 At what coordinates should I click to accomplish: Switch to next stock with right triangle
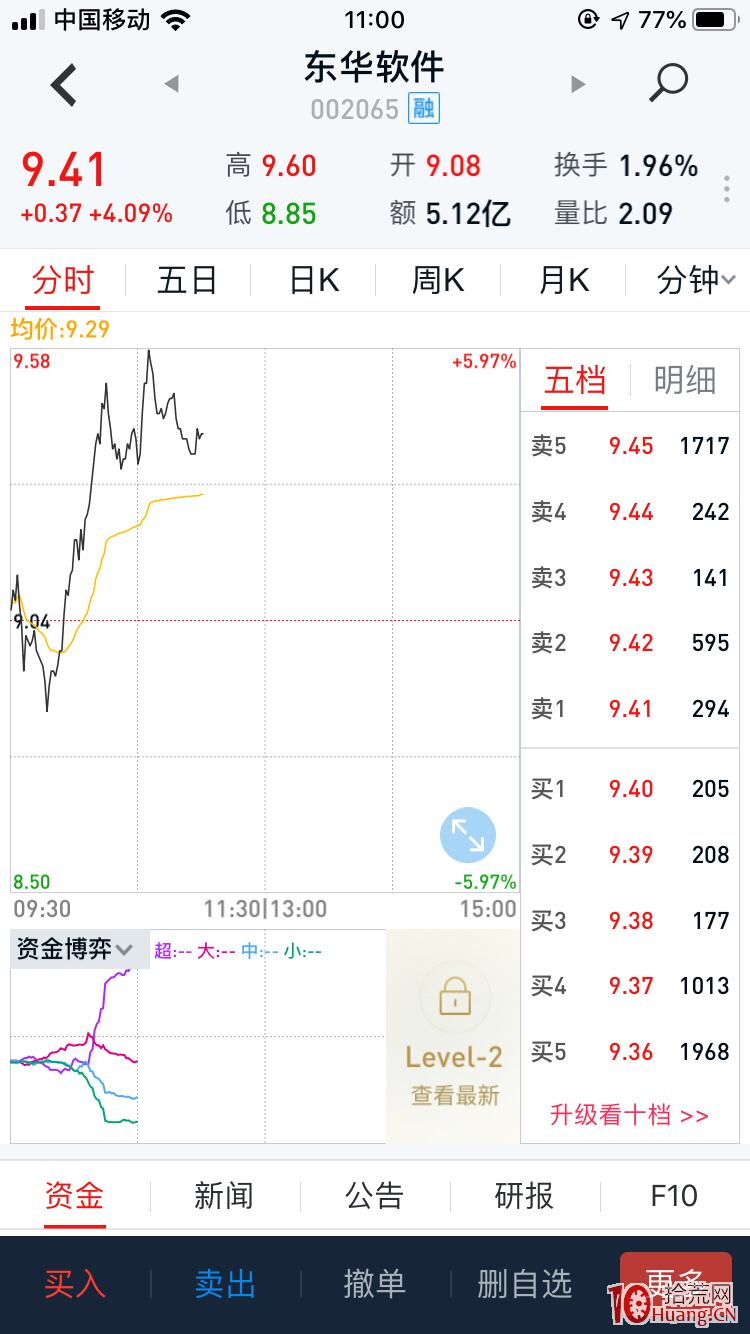tap(578, 85)
